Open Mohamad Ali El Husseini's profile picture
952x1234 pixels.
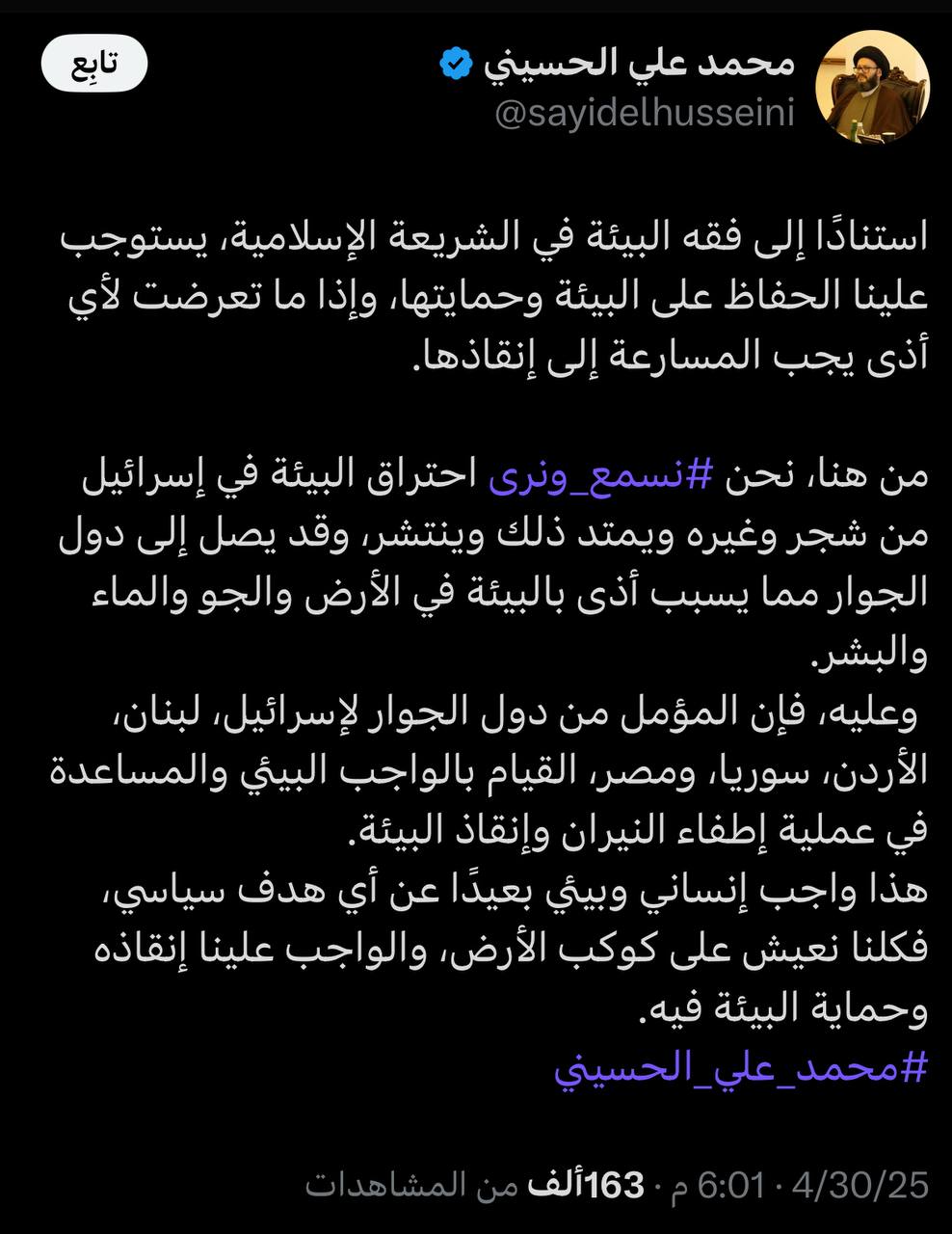(872, 86)
